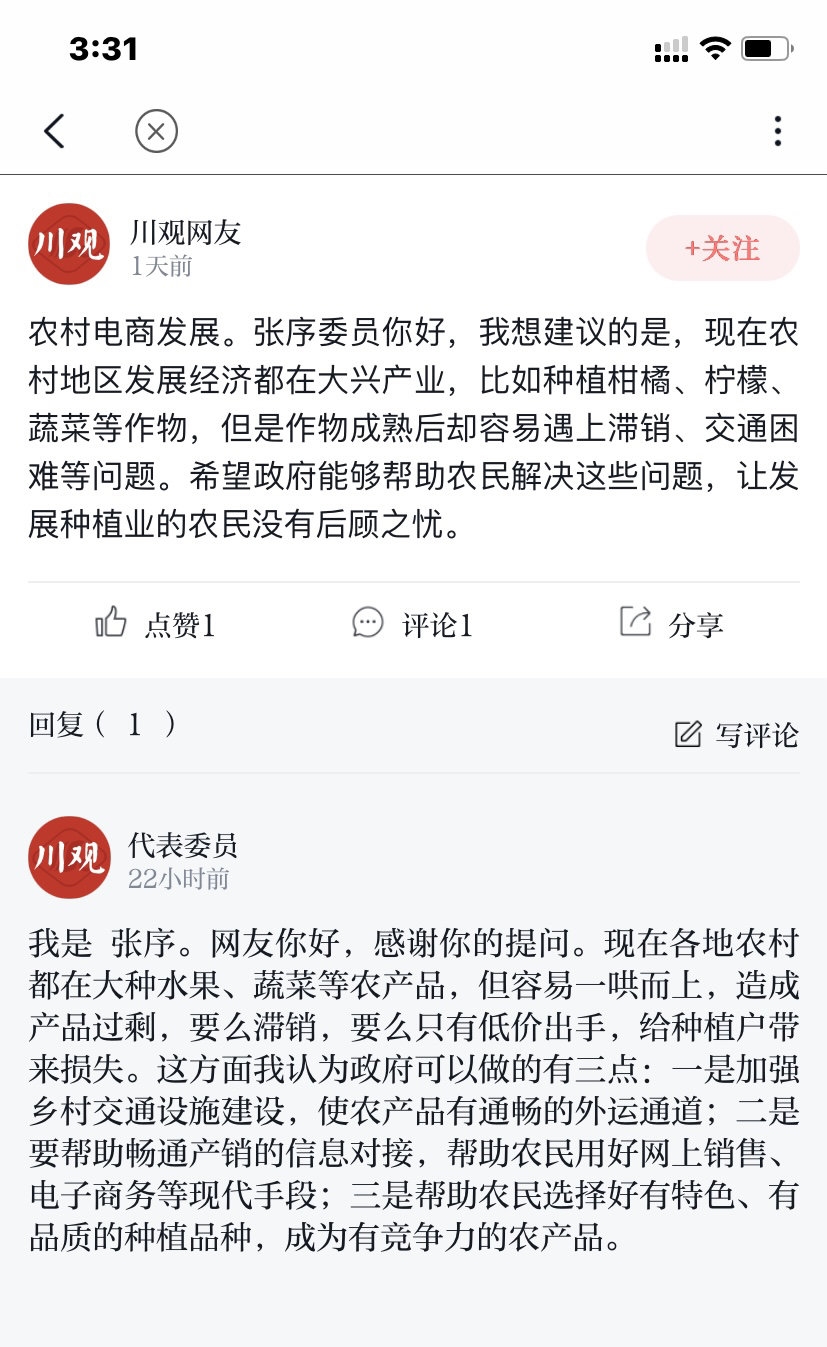Viewport: 827px width, 1347px height.
Task: Close the page with the circled X
Action: 156,131
